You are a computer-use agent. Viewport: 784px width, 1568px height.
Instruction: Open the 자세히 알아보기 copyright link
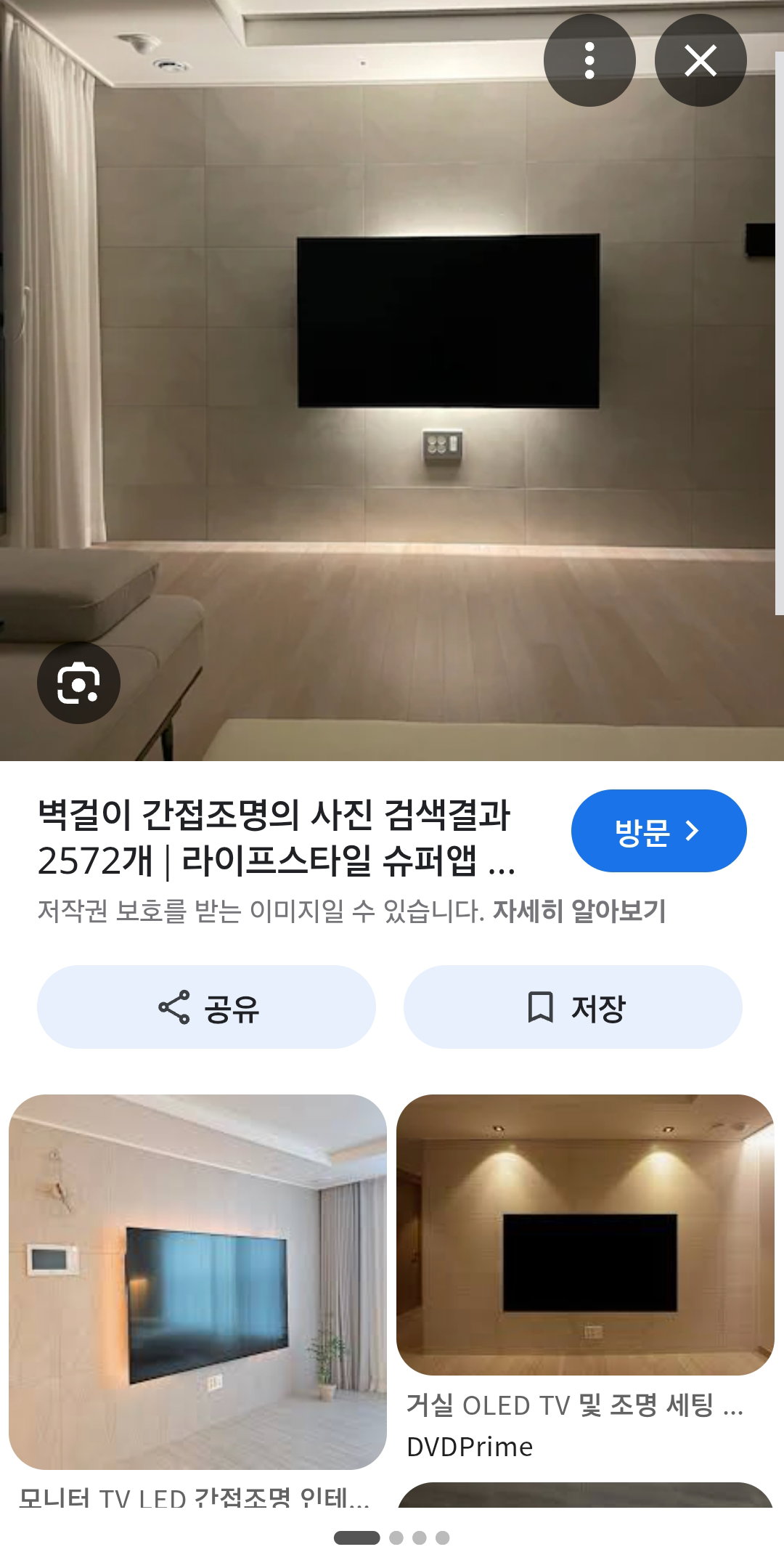(x=579, y=911)
